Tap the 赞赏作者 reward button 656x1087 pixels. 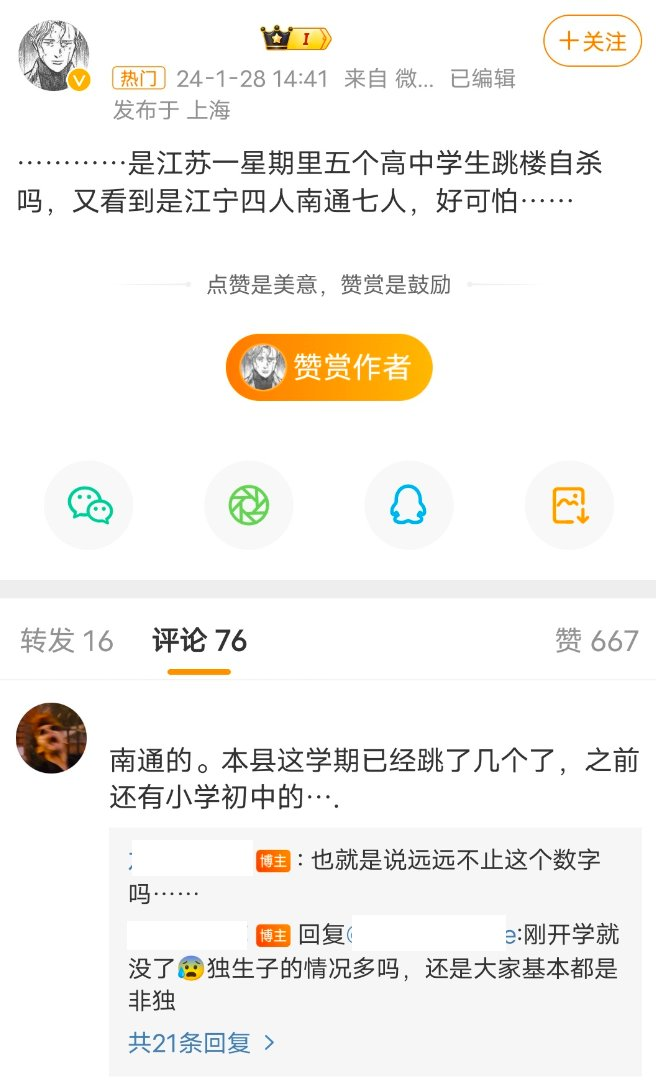(329, 367)
